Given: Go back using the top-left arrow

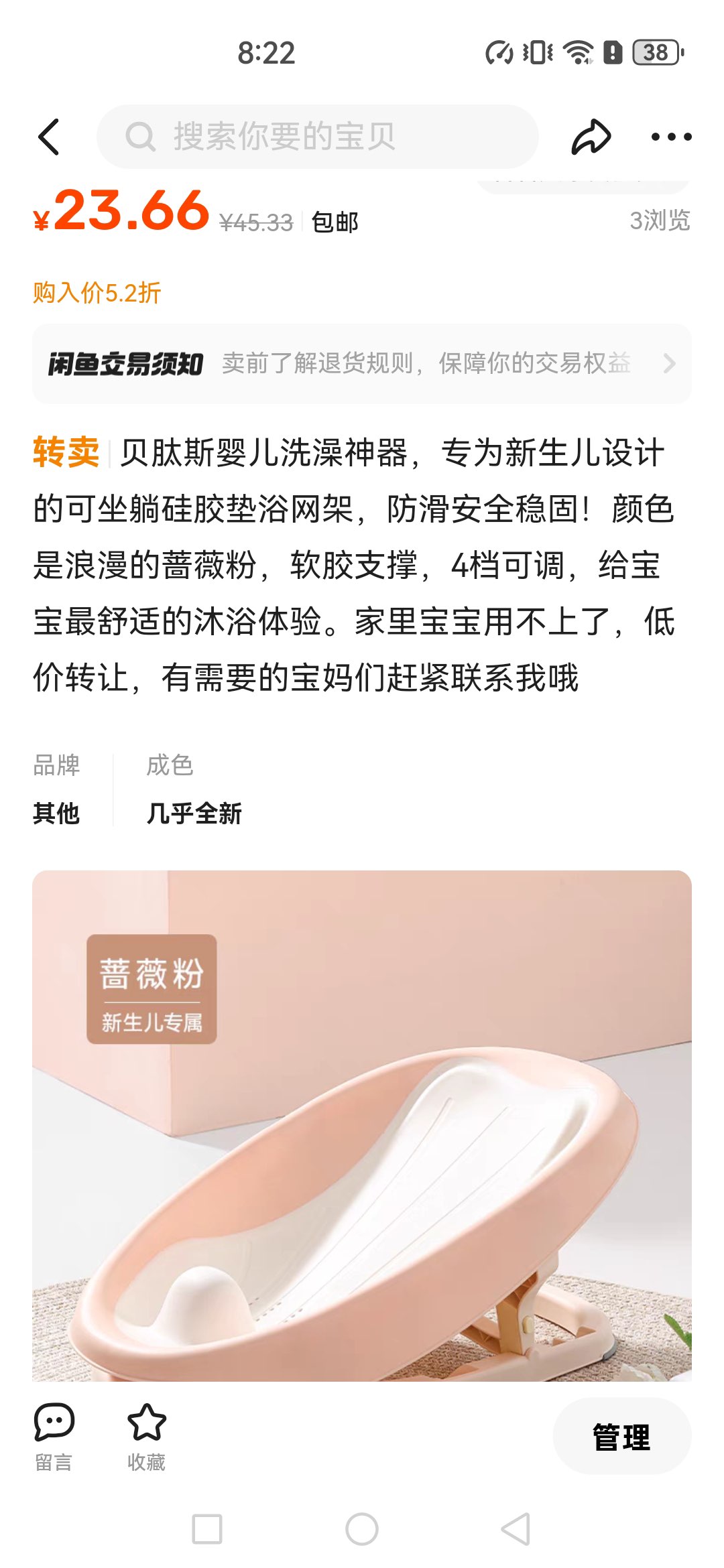Looking at the screenshot, I should [49, 137].
